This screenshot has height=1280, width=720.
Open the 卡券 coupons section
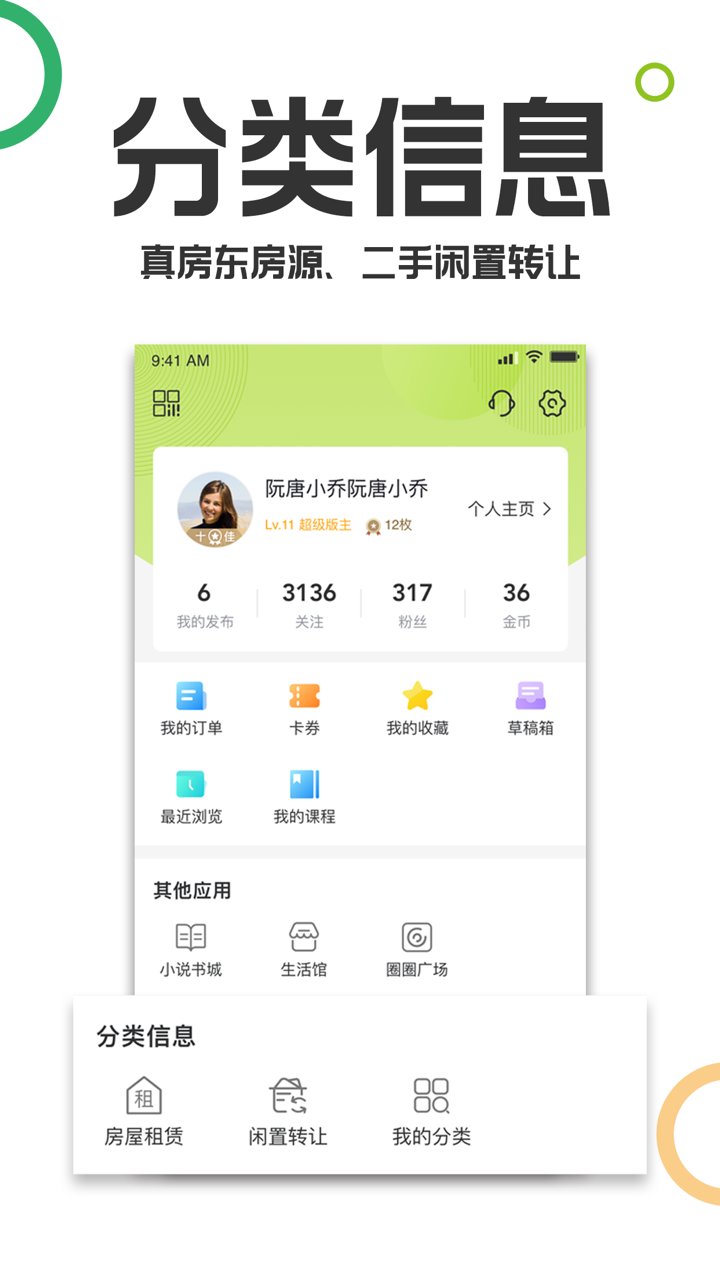pos(303,705)
